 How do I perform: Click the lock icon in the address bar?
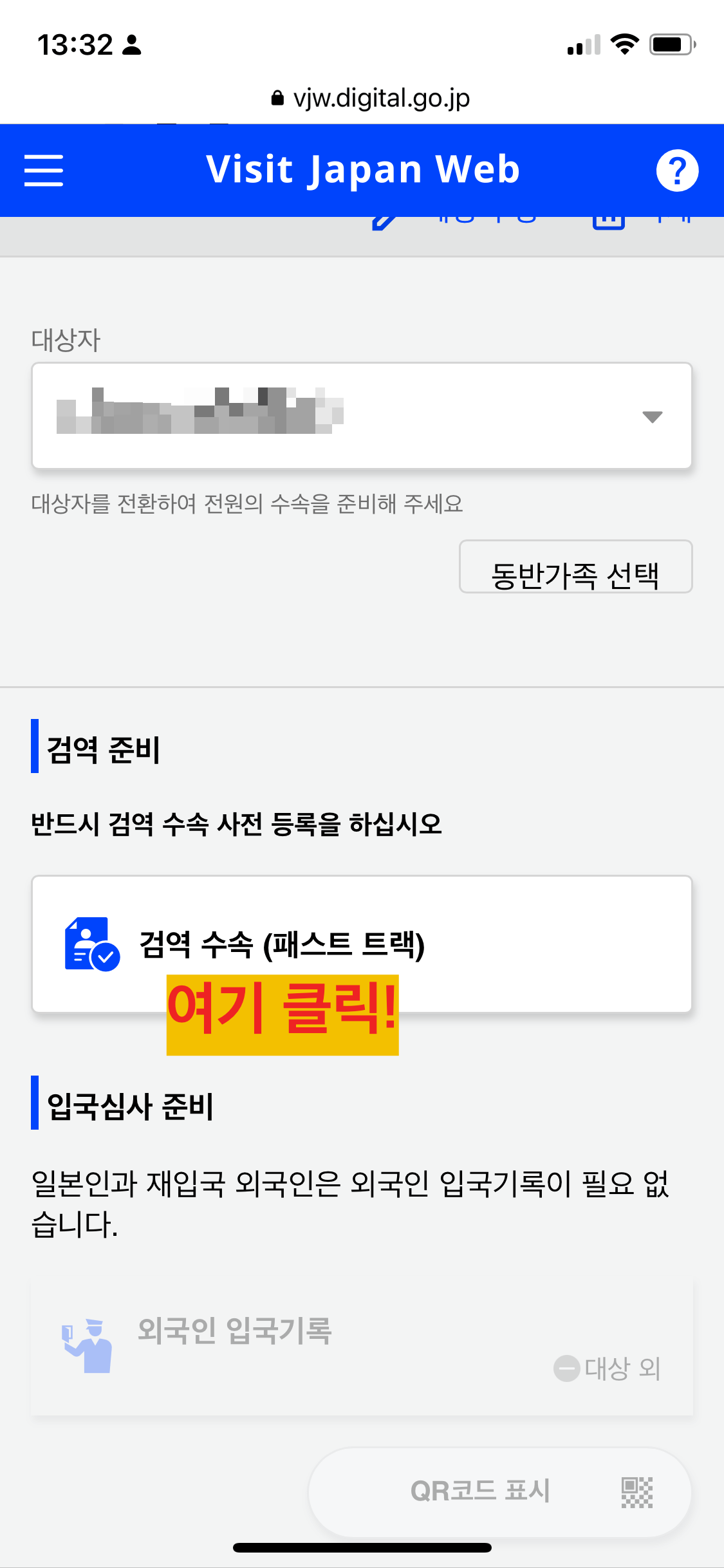click(277, 97)
